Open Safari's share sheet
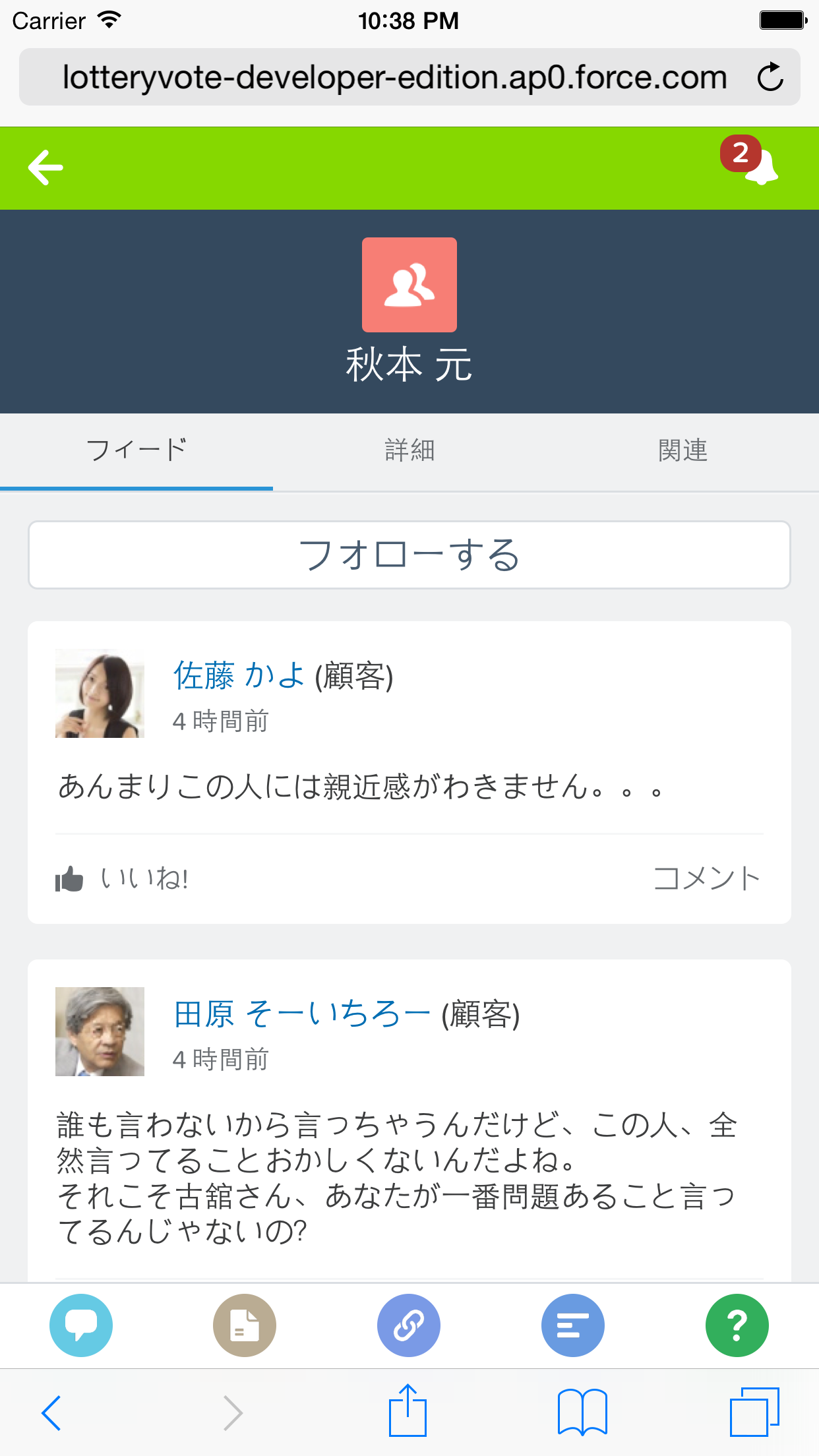 408,1411
